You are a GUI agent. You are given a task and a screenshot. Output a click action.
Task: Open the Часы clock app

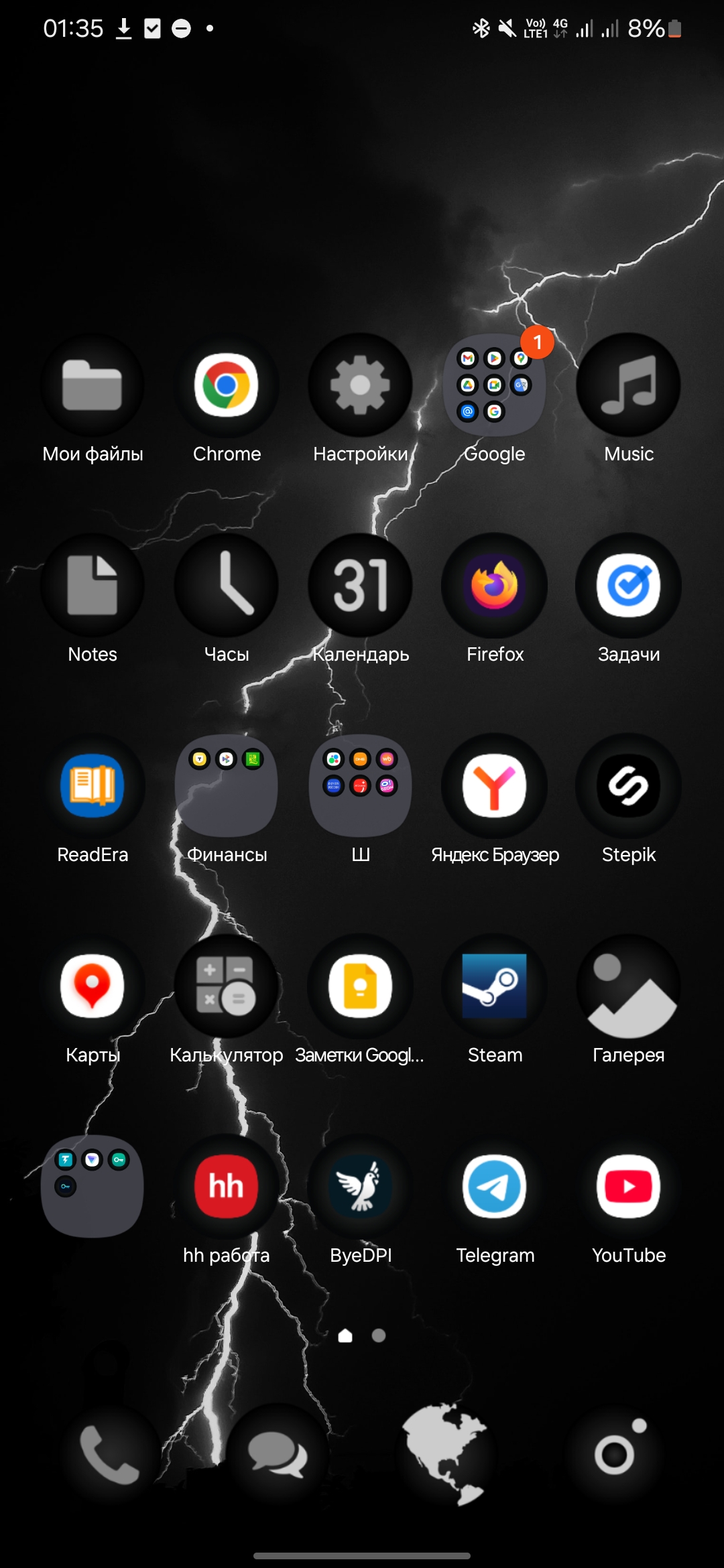pos(227,585)
